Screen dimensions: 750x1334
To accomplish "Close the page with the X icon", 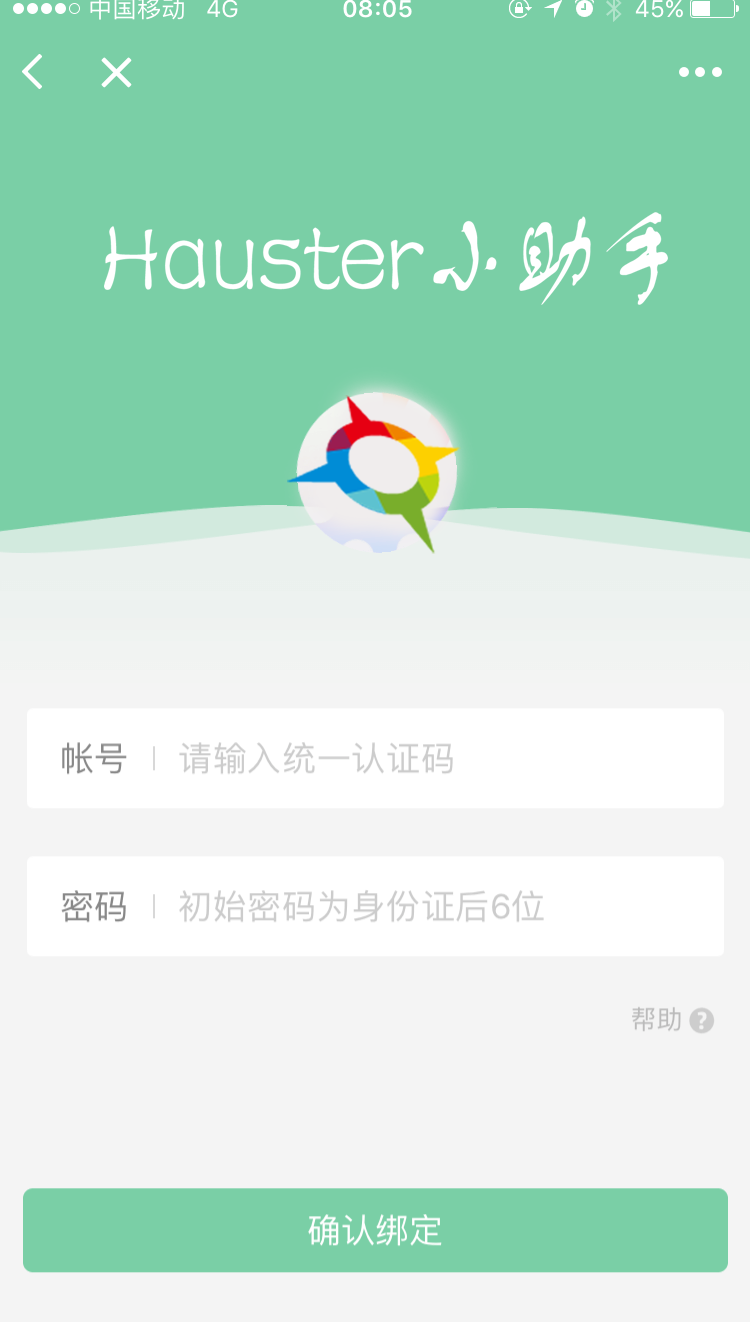I will tap(116, 72).
